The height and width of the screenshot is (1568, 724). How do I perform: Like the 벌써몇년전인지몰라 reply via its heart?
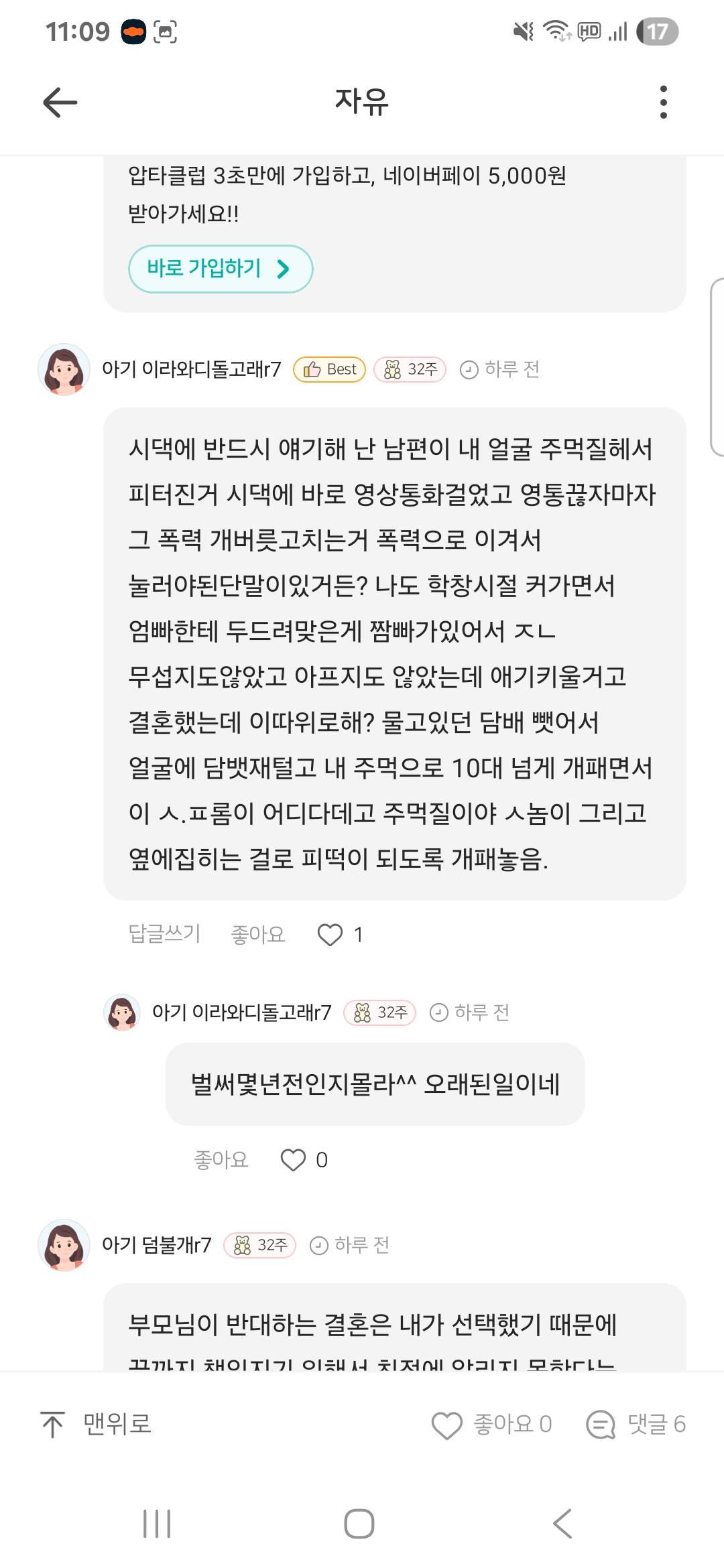[x=293, y=1159]
